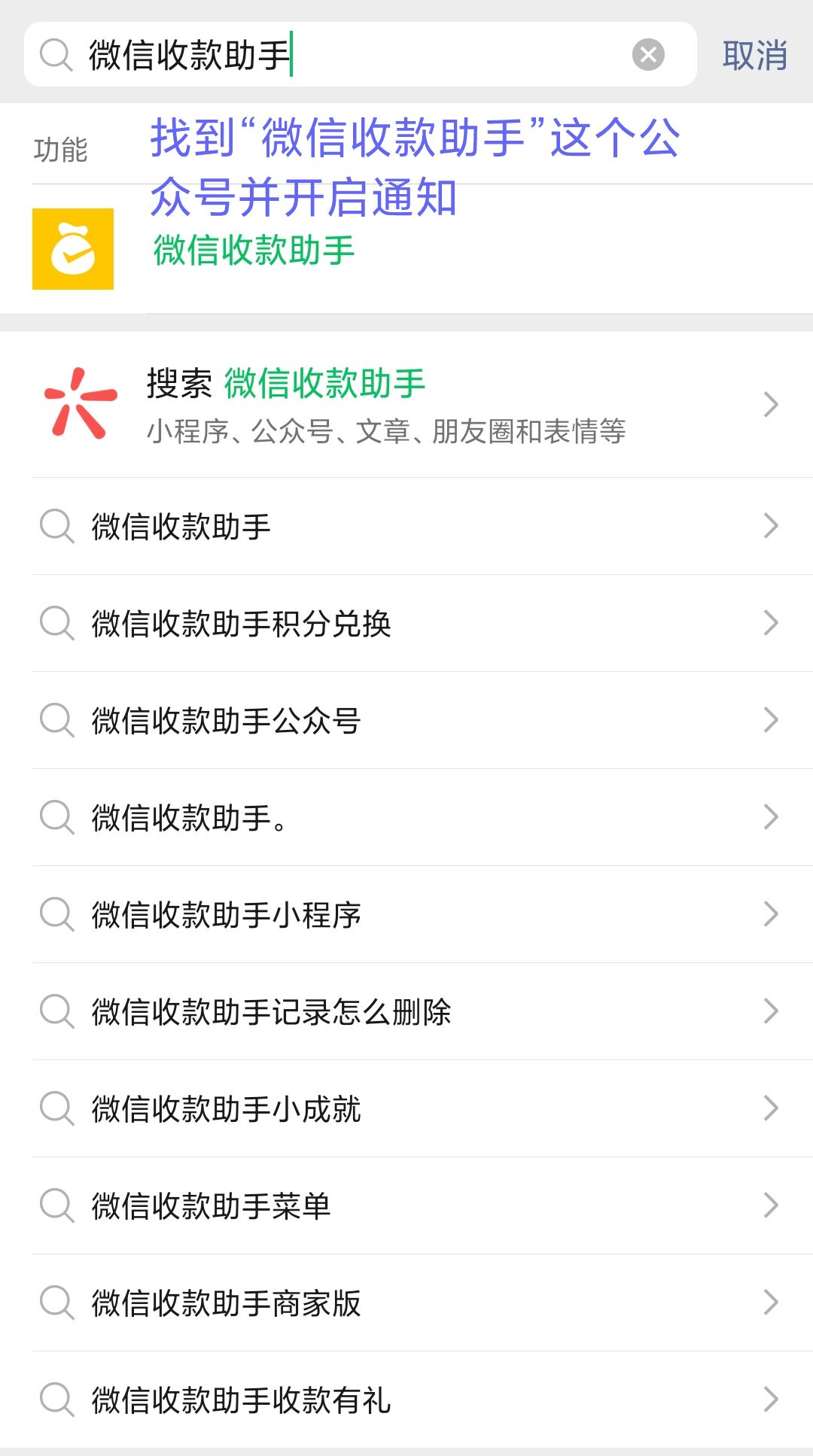The height and width of the screenshot is (1456, 813).
Task: Select the plain suggestion 微信收款助手
Action: (406, 526)
